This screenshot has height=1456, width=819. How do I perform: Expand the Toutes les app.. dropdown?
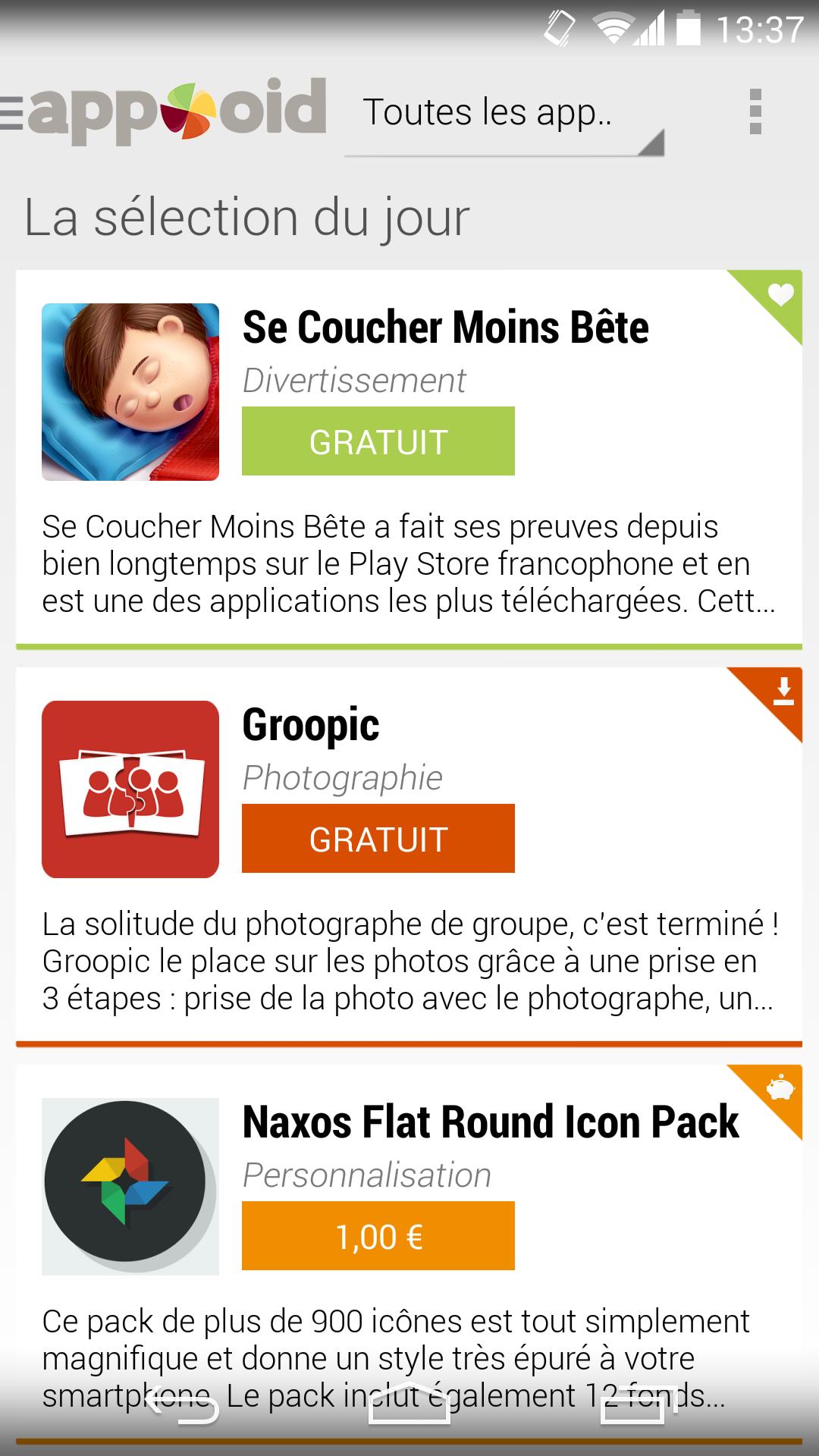click(504, 114)
